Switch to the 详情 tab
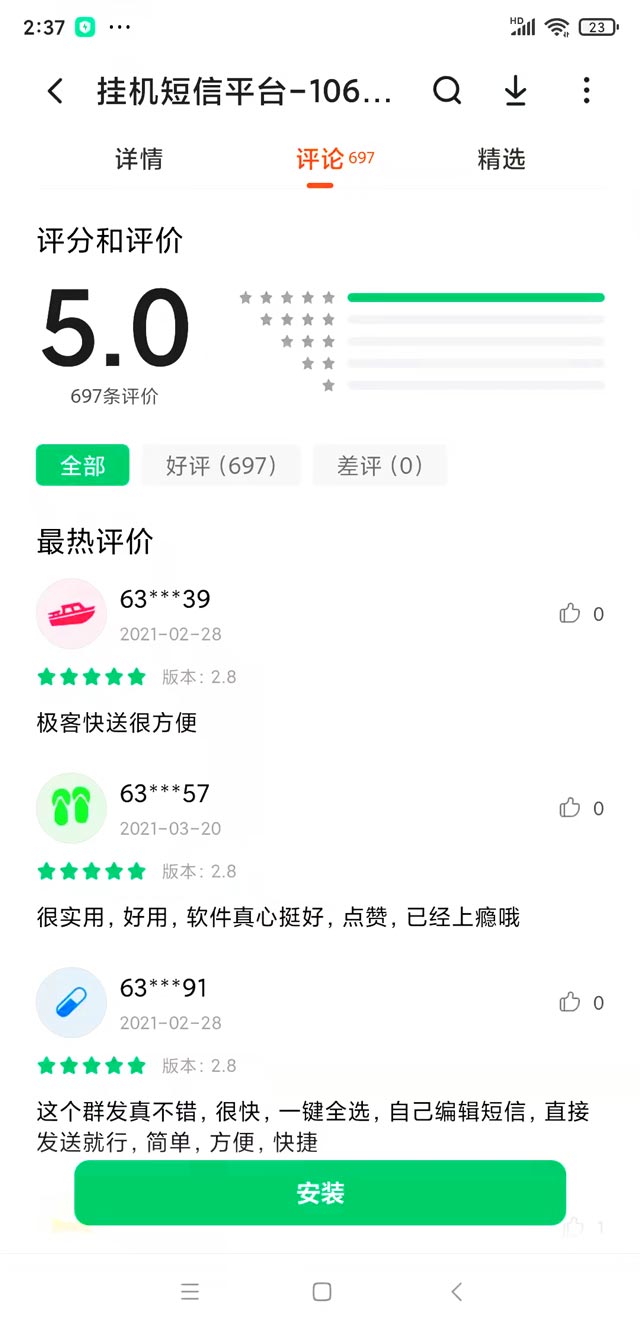The width and height of the screenshot is (640, 1330). tap(139, 159)
